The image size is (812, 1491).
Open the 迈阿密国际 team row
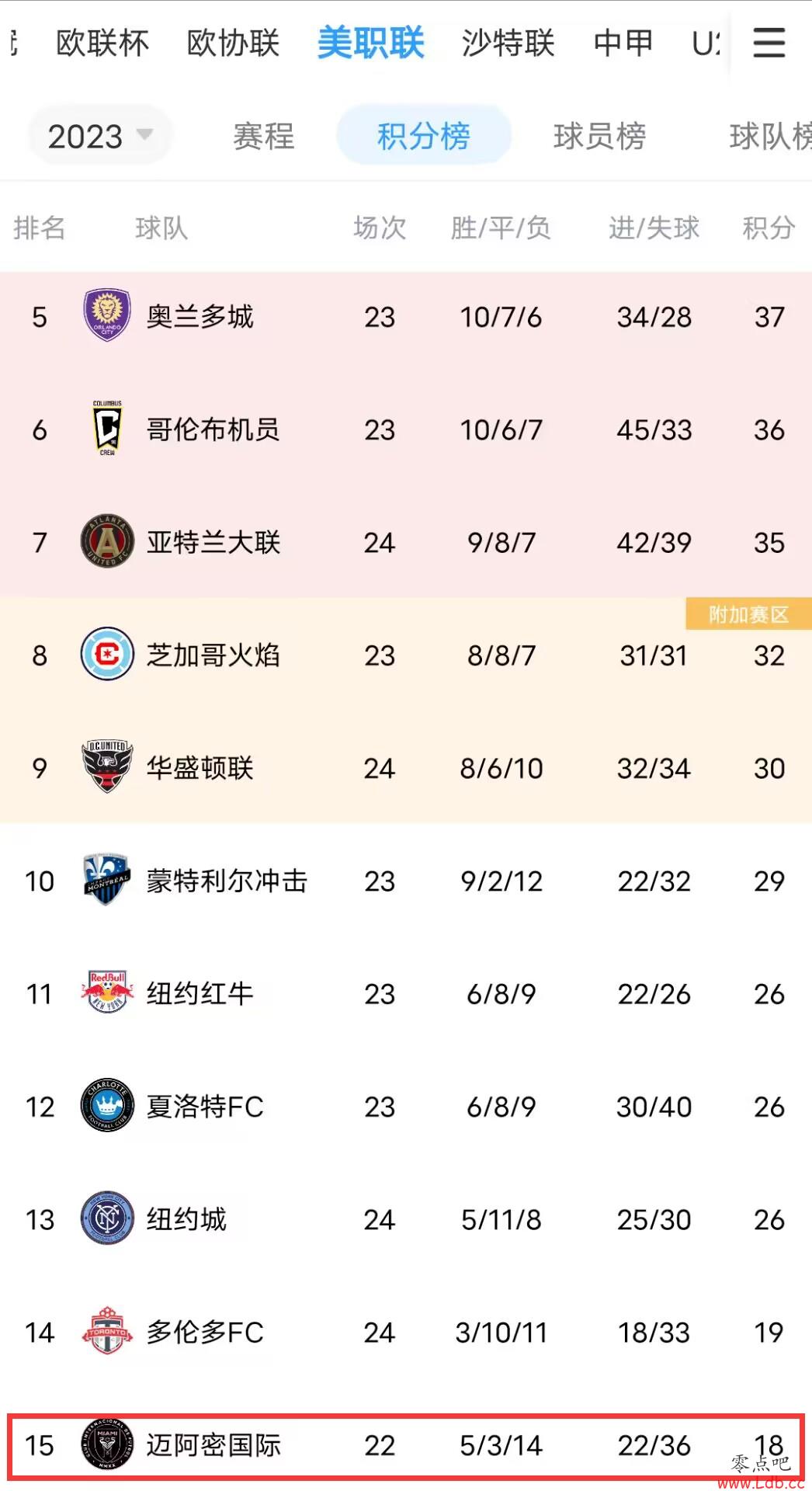pyautogui.click(x=406, y=1446)
